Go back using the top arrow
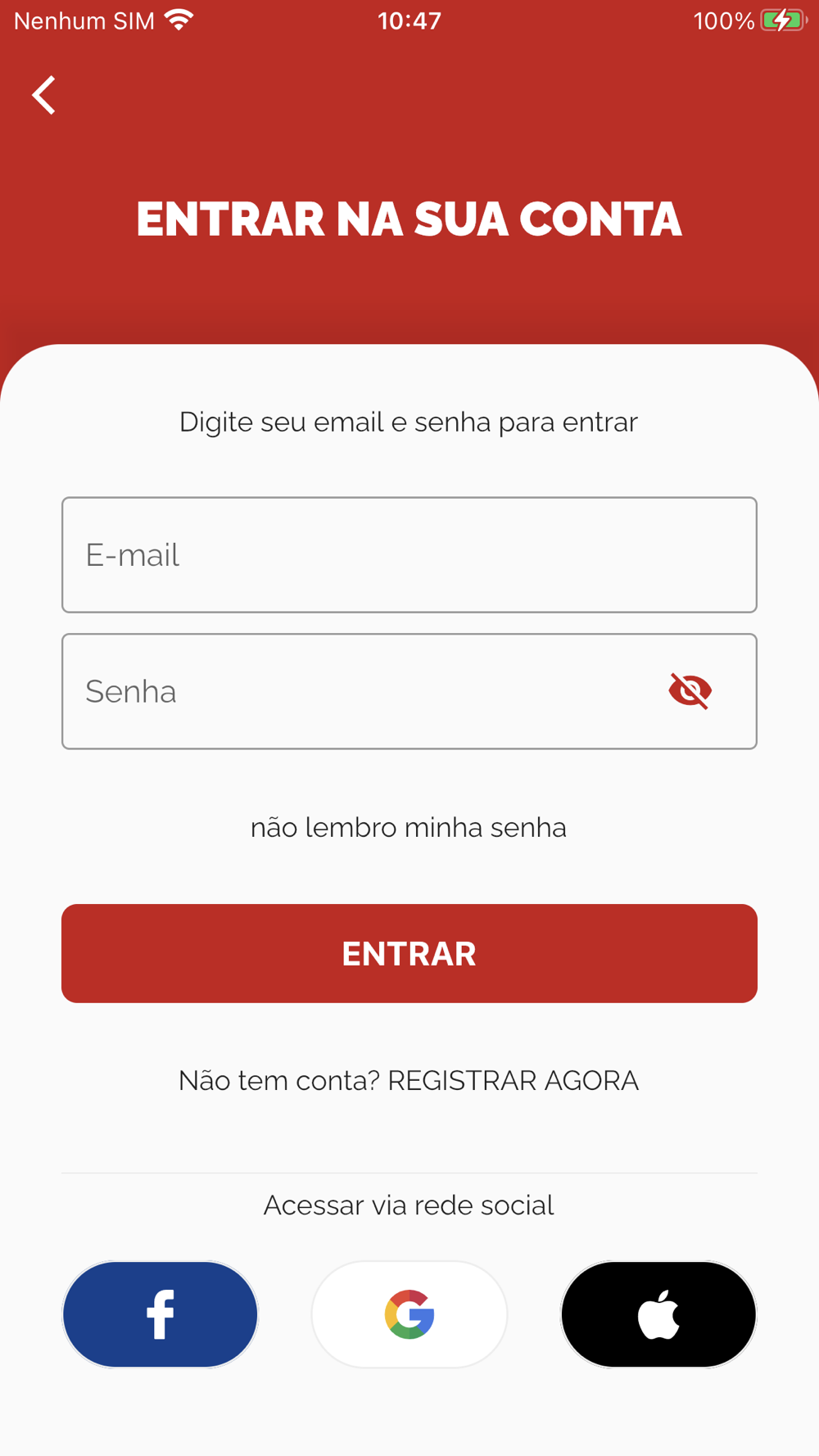The image size is (819, 1456). 44,95
